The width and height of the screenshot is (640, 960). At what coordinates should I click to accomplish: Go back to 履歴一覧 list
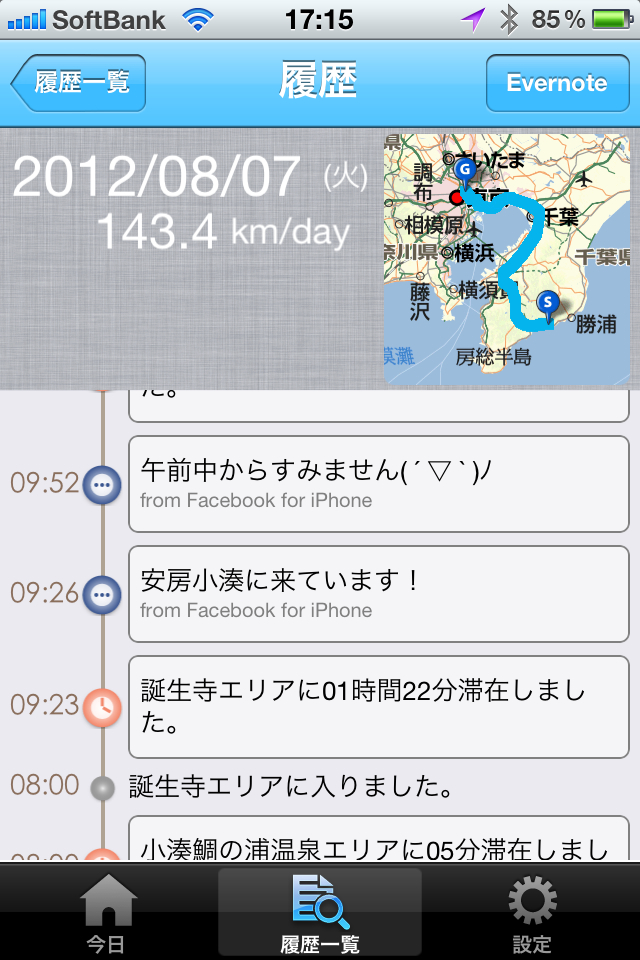click(x=80, y=83)
